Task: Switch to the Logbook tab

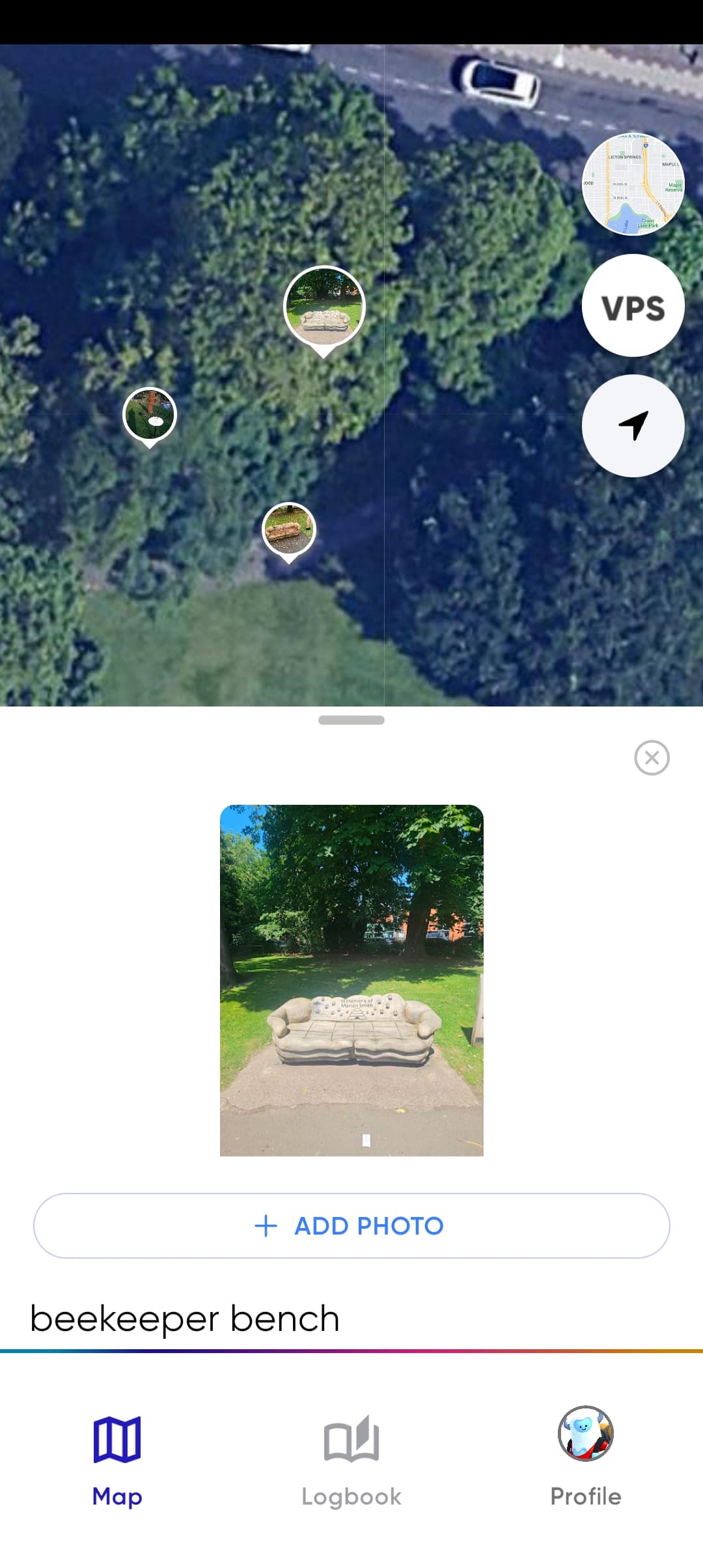Action: 351,1457
